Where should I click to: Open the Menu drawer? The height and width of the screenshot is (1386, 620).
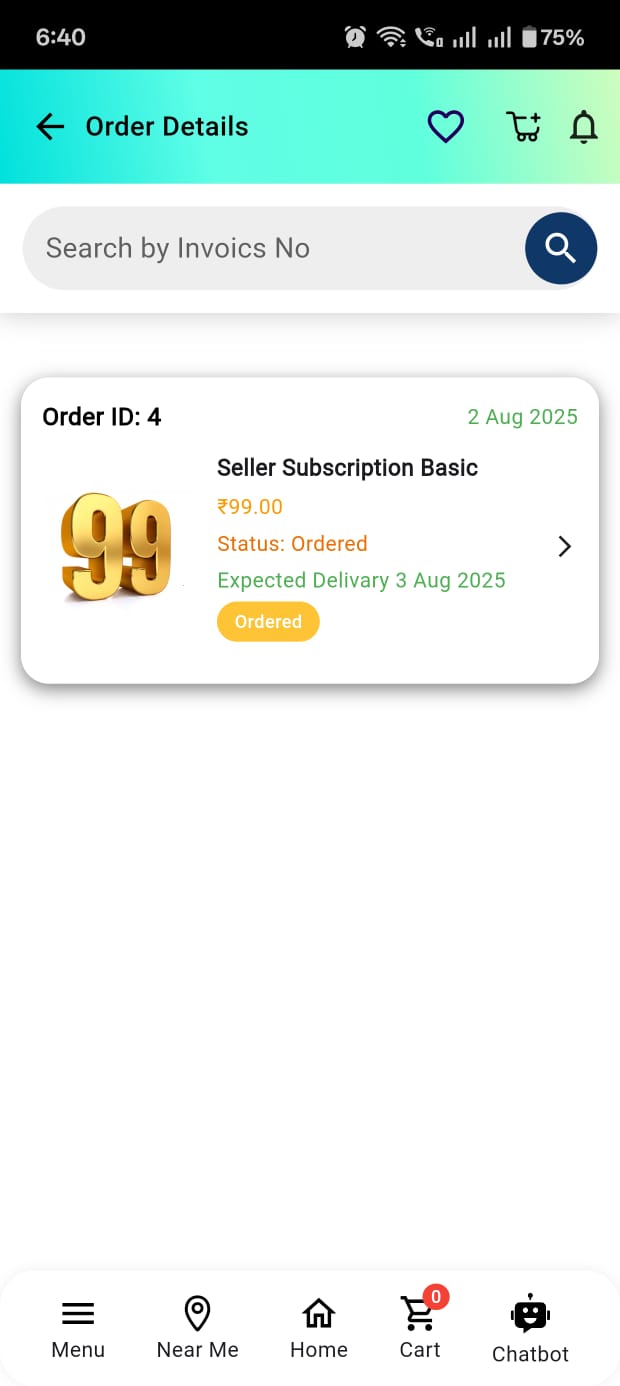78,1328
